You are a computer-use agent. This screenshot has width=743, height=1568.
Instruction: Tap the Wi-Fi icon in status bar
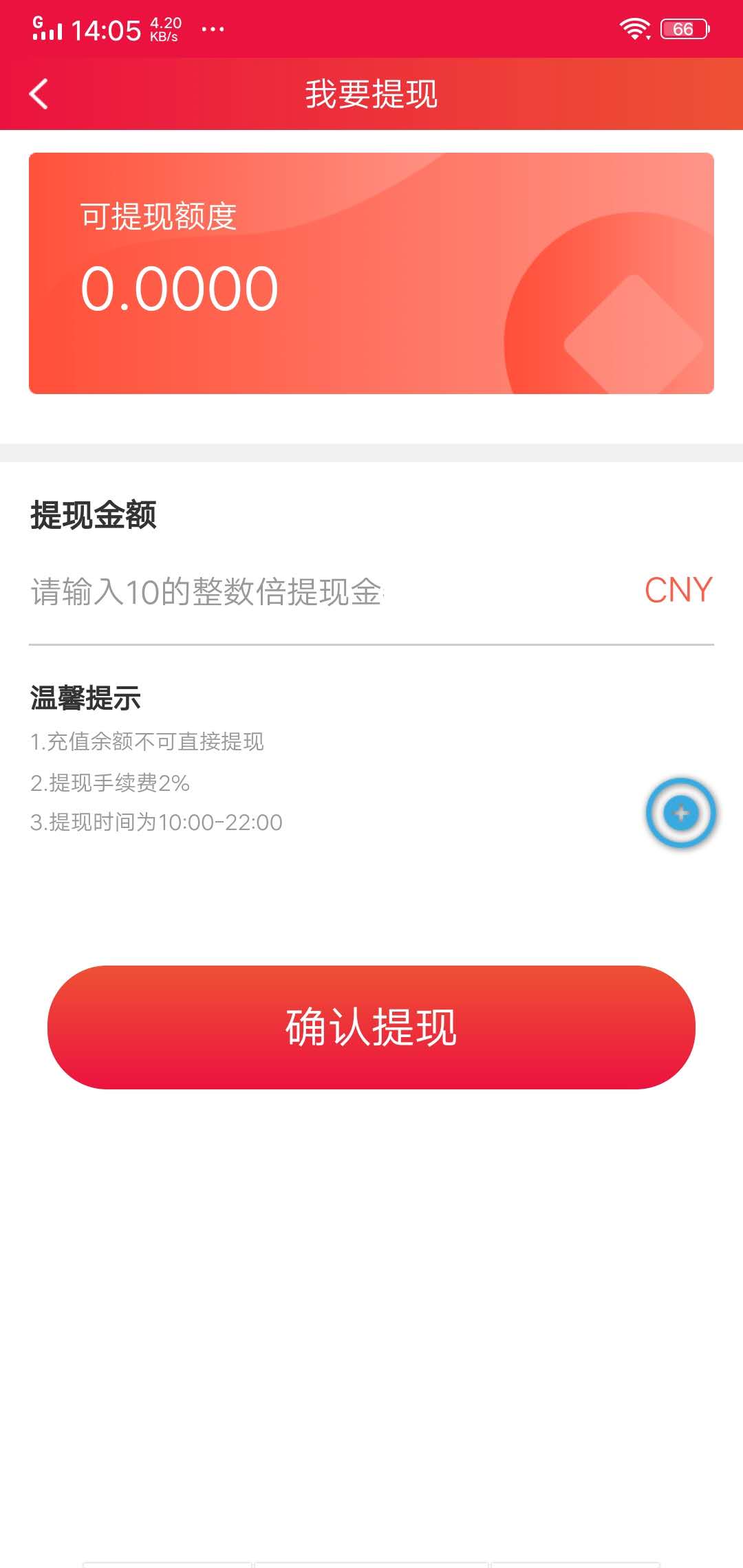[x=634, y=28]
